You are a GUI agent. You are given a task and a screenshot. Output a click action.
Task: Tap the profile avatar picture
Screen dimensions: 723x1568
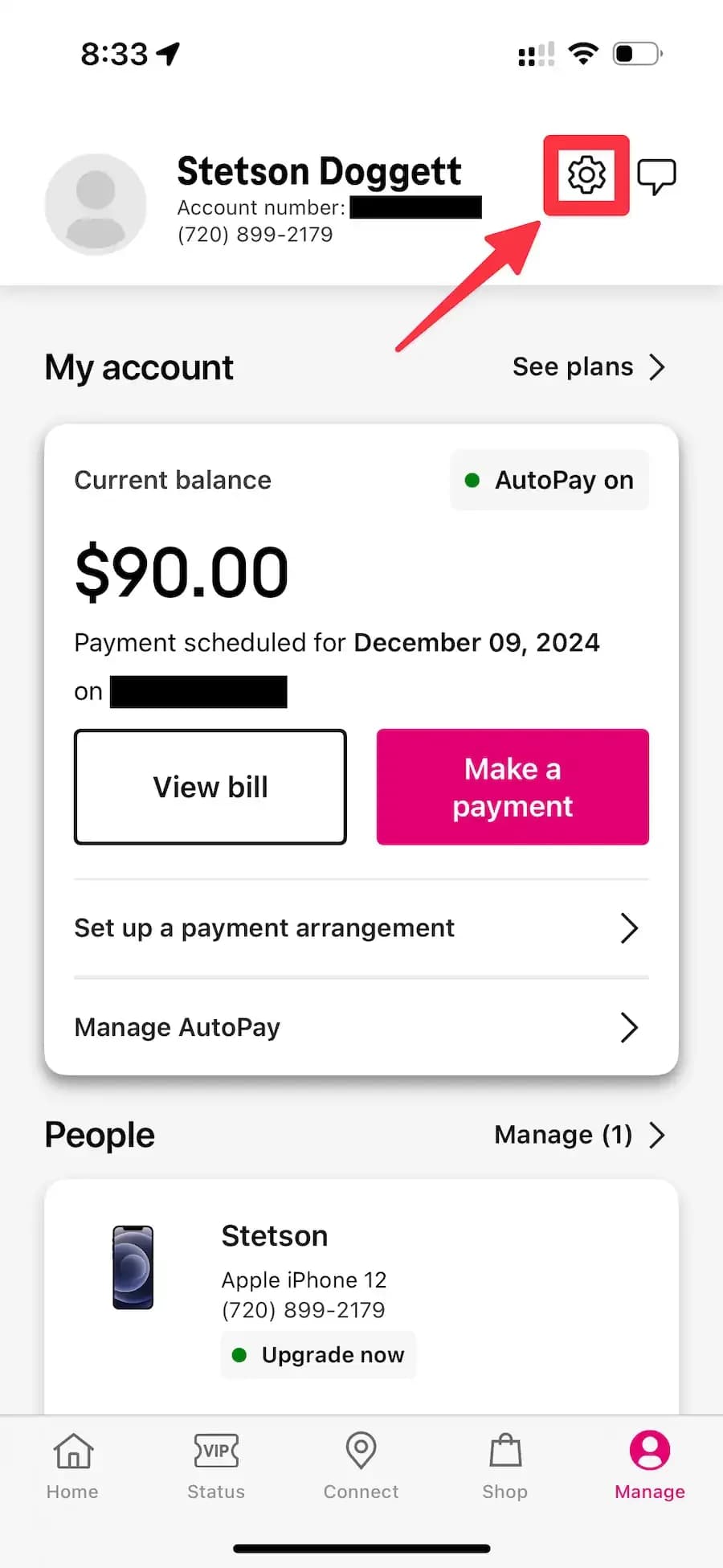tap(96, 203)
